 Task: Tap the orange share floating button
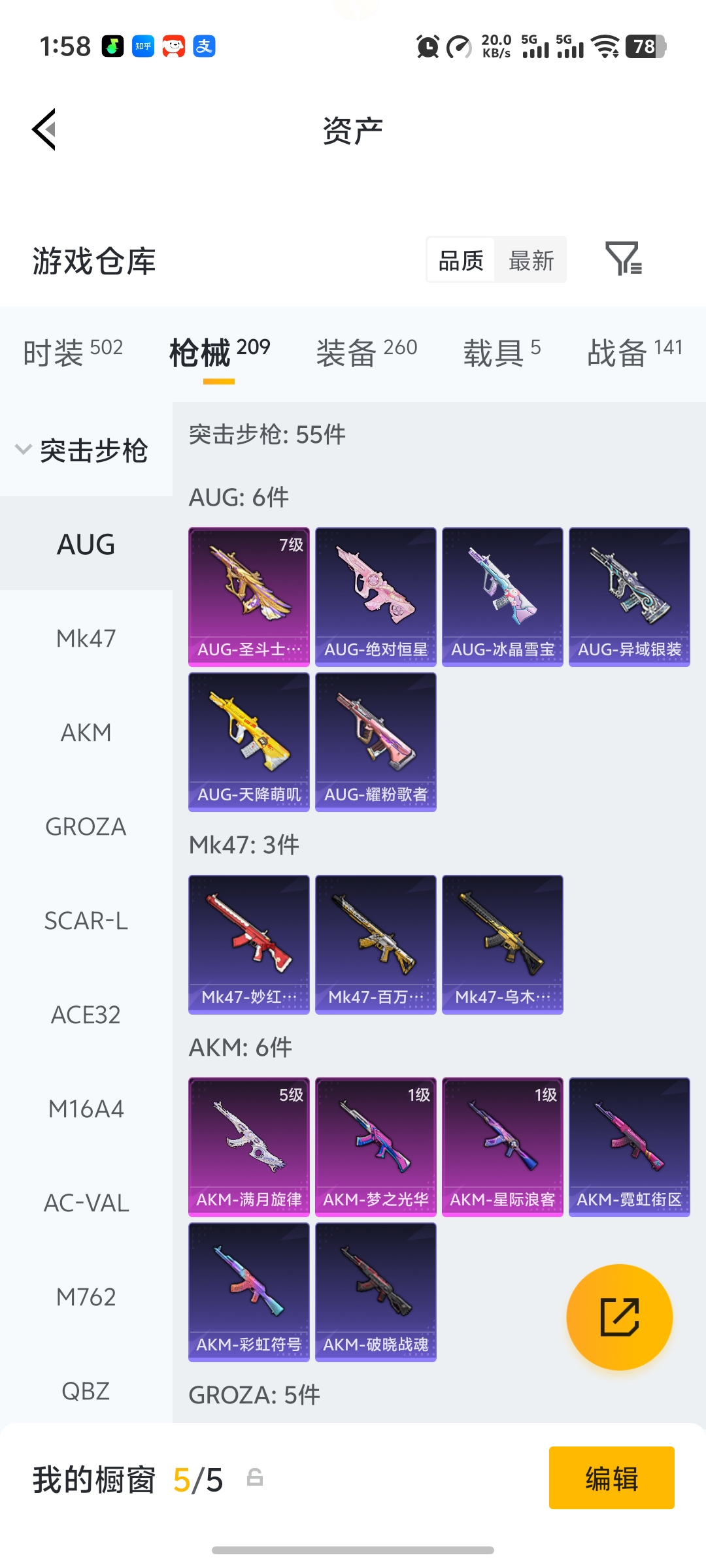(x=620, y=1317)
